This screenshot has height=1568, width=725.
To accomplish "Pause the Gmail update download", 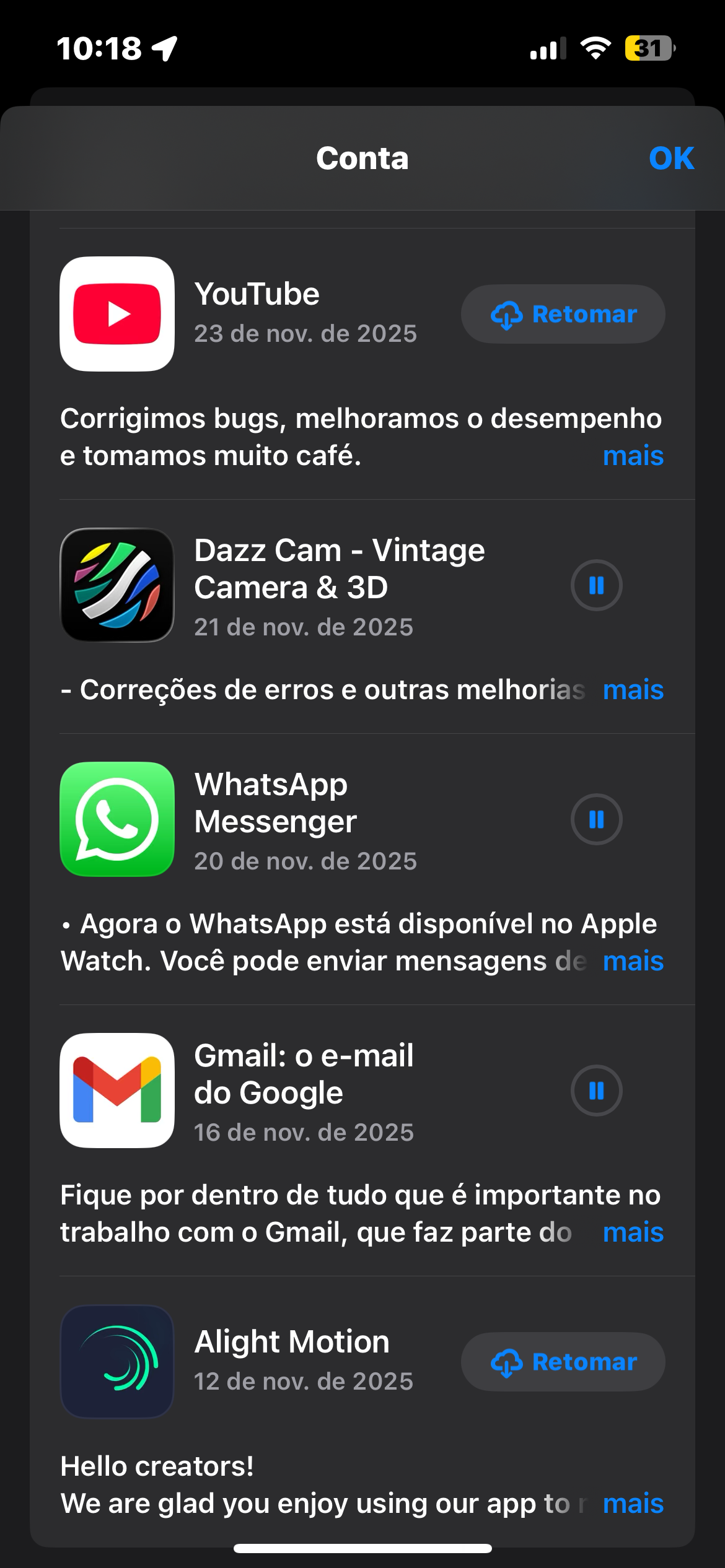I will 596,1091.
